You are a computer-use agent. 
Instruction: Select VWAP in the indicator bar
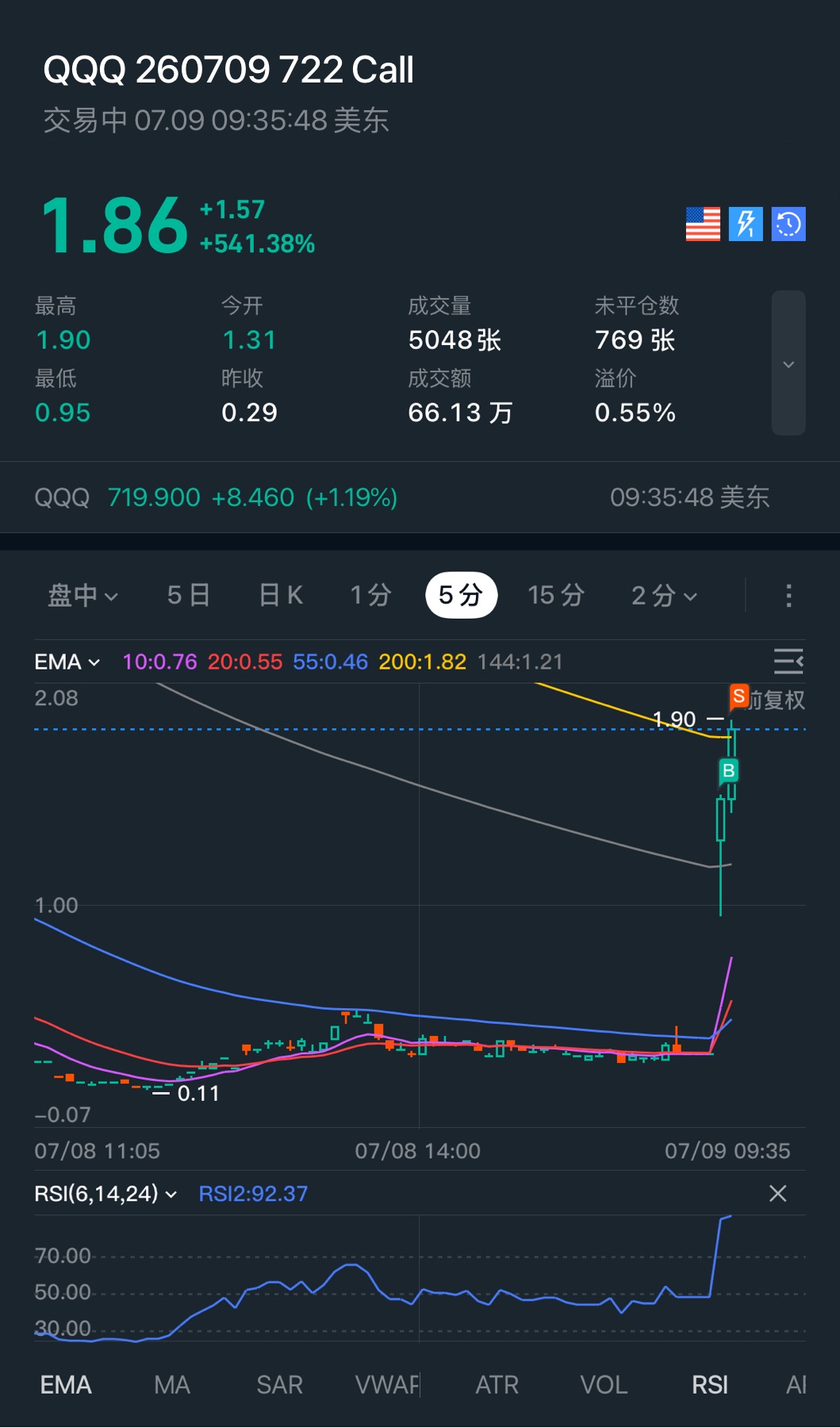(x=387, y=1385)
